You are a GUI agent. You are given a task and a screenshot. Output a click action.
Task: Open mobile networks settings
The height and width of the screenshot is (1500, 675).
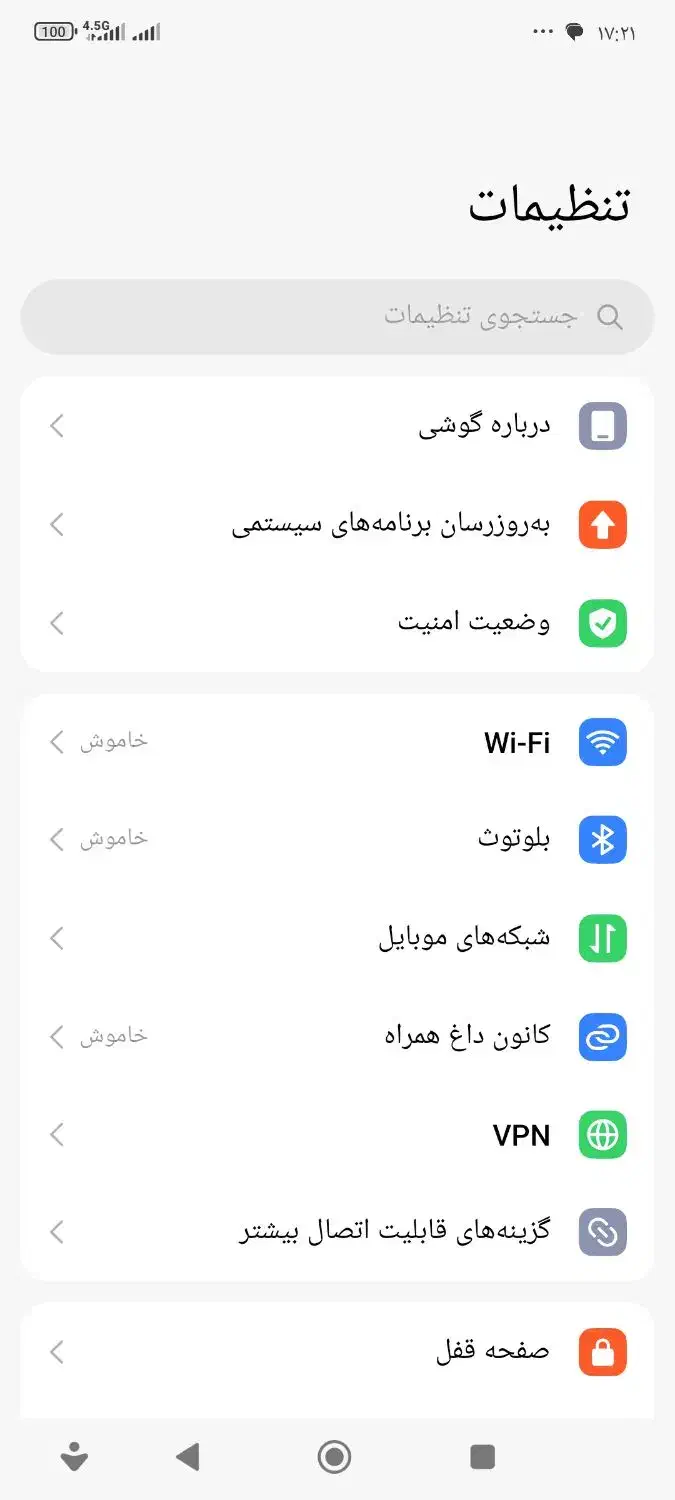click(x=337, y=938)
